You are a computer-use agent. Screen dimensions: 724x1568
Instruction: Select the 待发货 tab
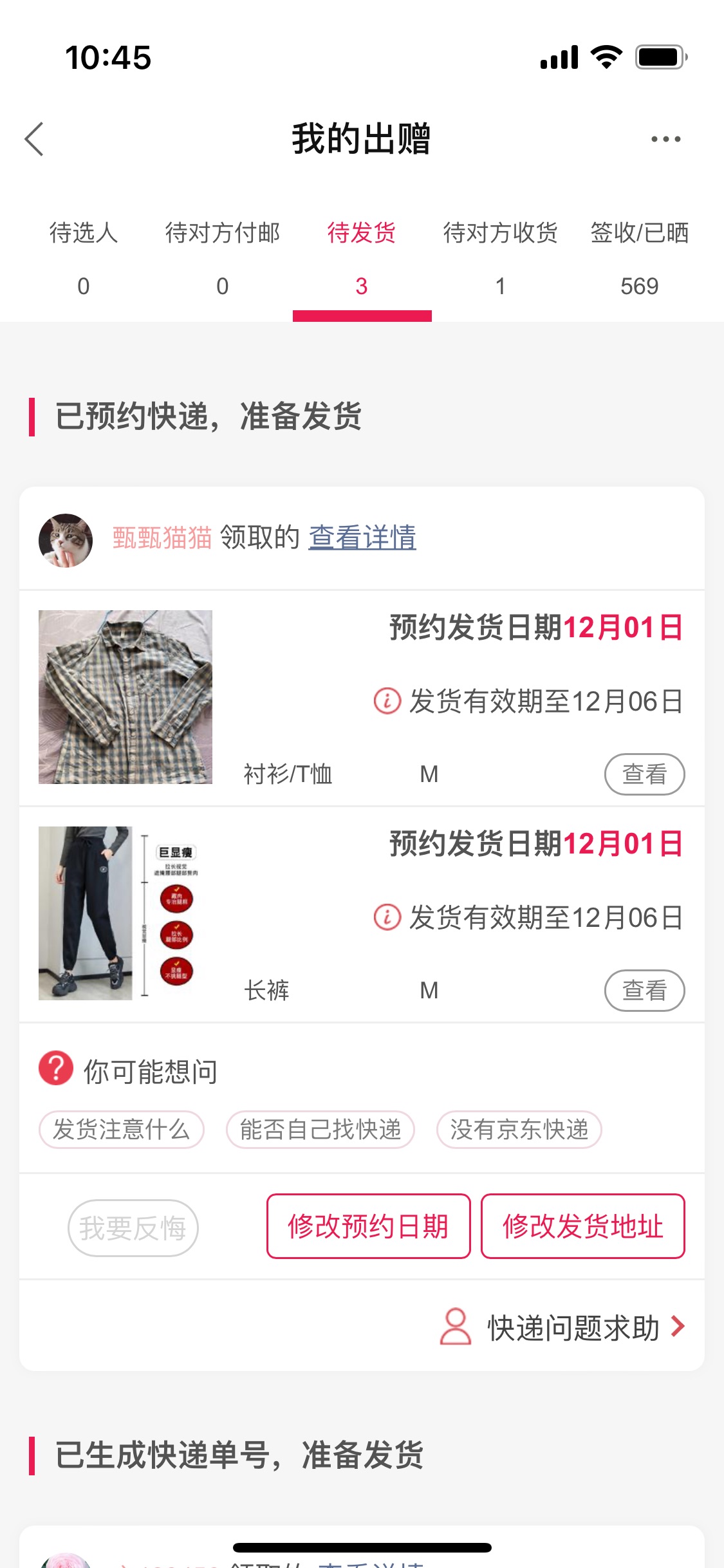click(x=362, y=259)
